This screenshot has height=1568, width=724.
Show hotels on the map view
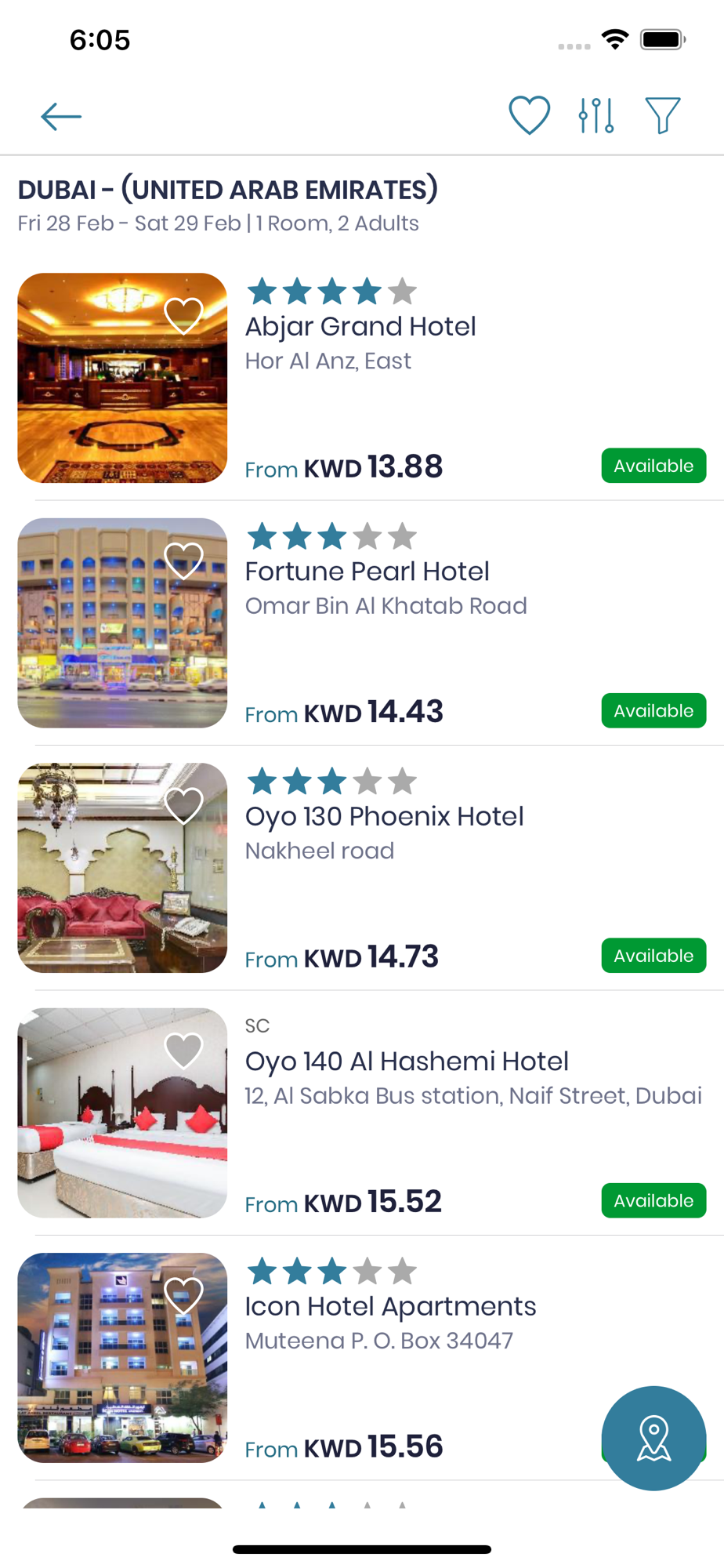click(x=653, y=1438)
